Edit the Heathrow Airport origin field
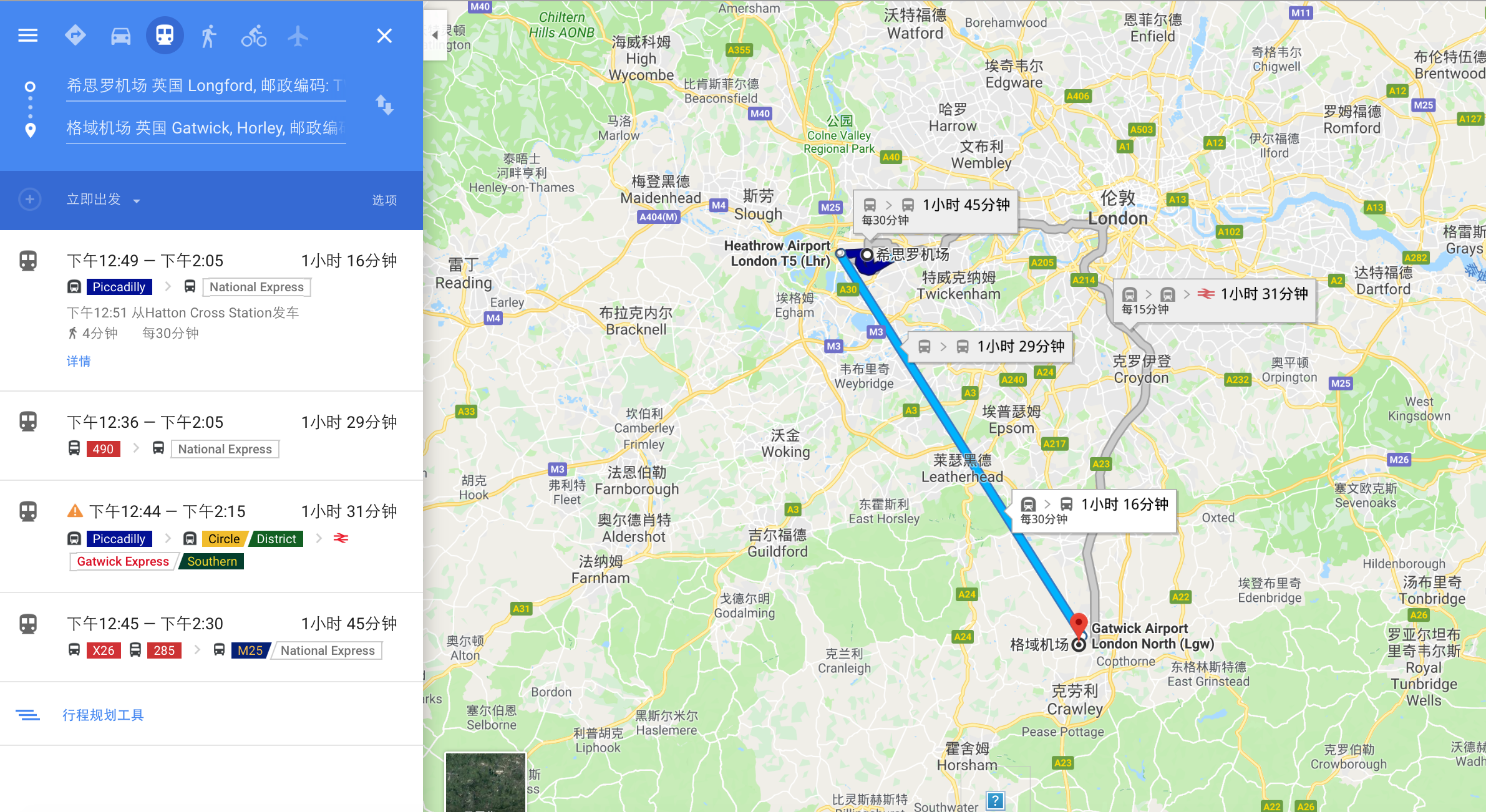 206,85
